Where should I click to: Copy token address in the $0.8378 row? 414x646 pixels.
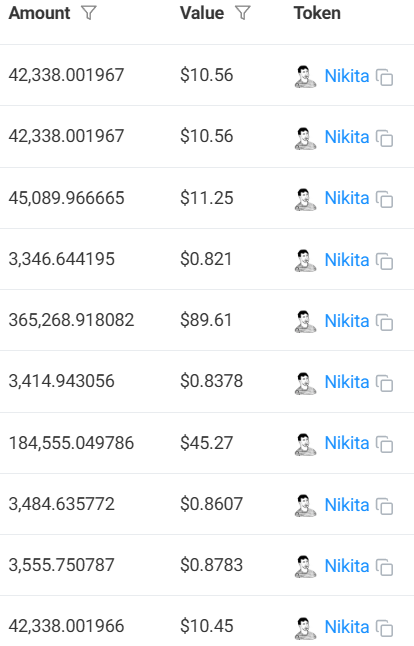[x=385, y=384]
